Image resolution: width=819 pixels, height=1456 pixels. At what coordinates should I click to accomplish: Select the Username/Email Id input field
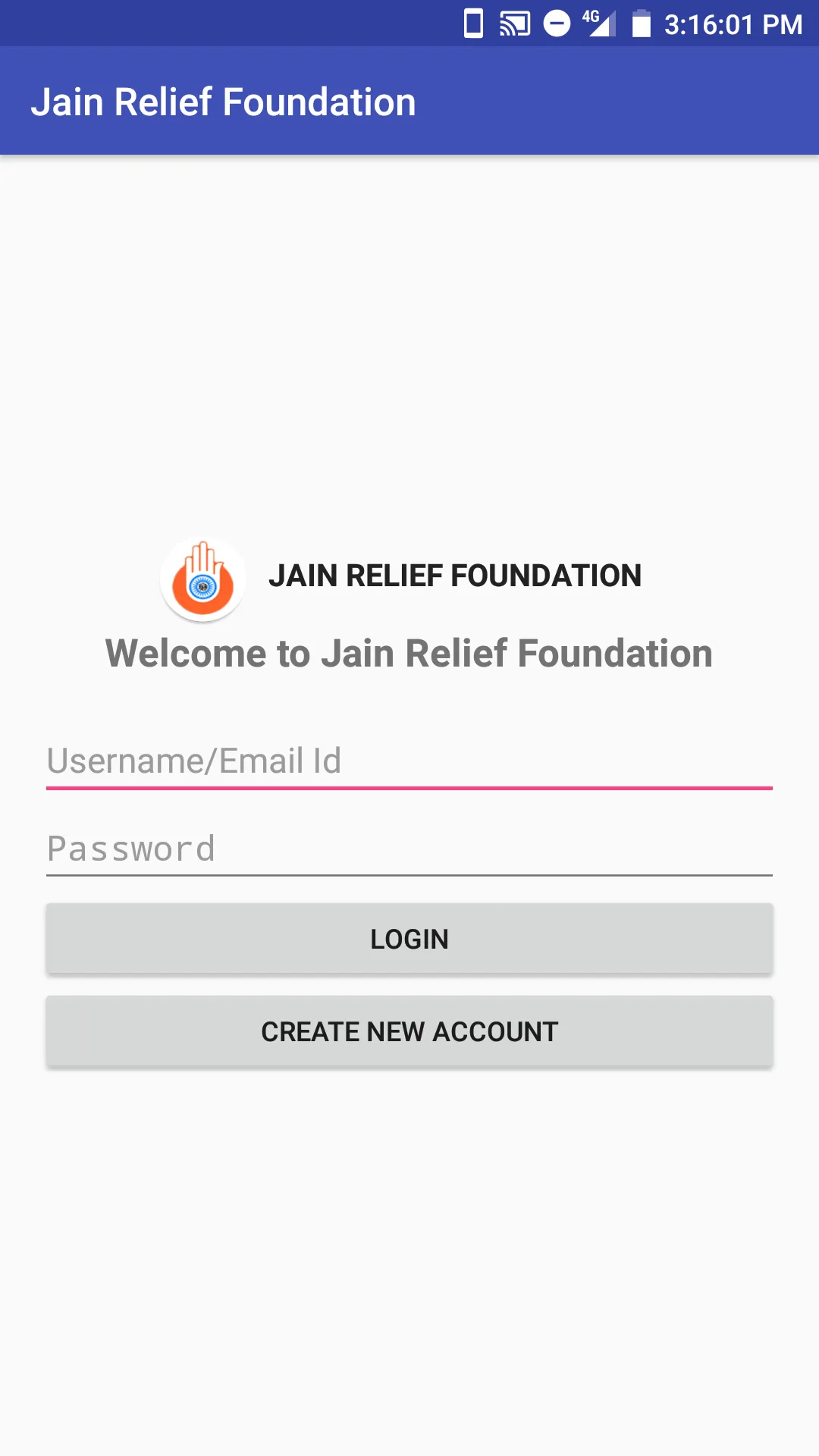pyautogui.click(x=409, y=761)
